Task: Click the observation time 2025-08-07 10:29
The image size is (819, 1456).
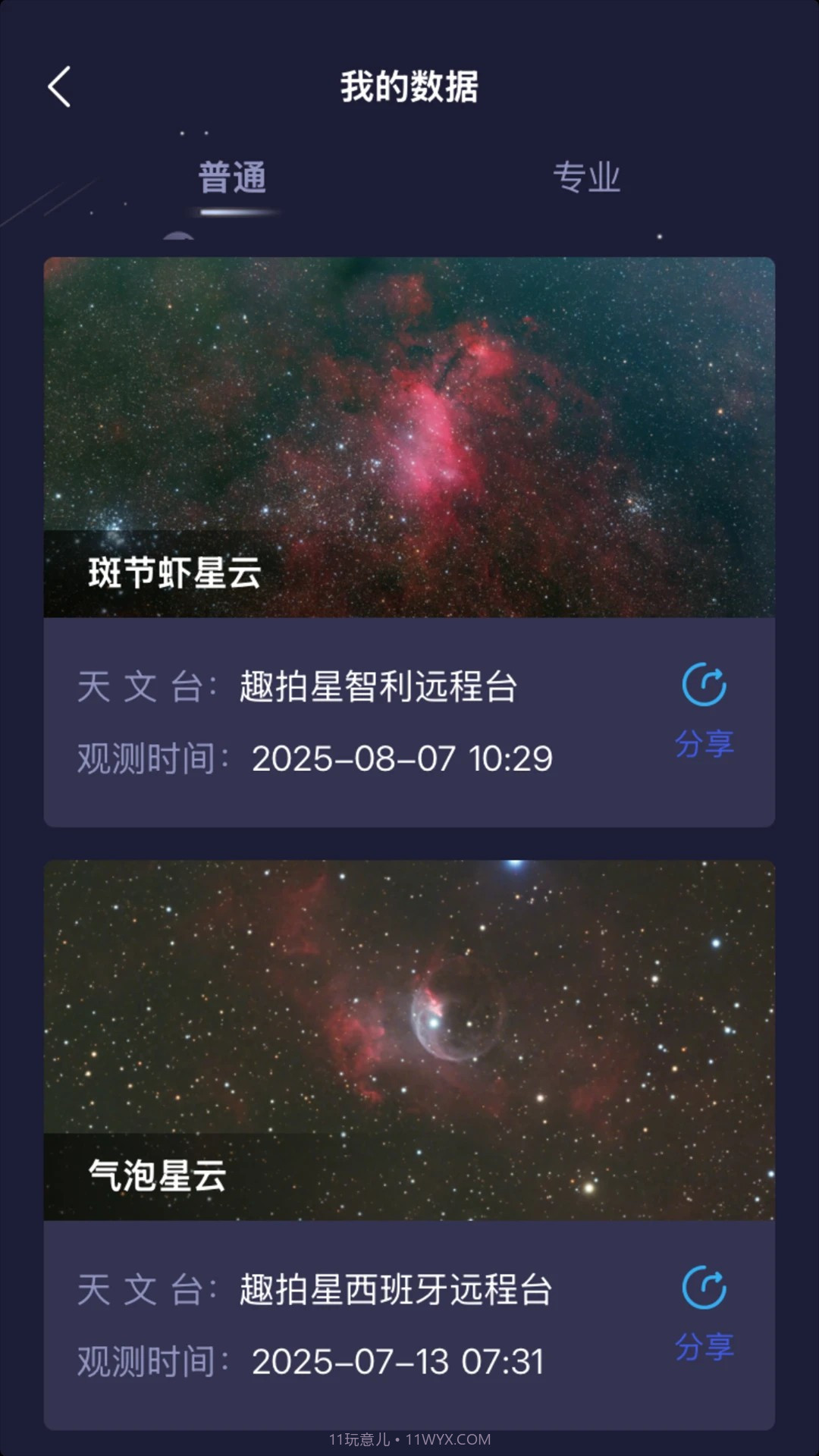Action: 402,757
